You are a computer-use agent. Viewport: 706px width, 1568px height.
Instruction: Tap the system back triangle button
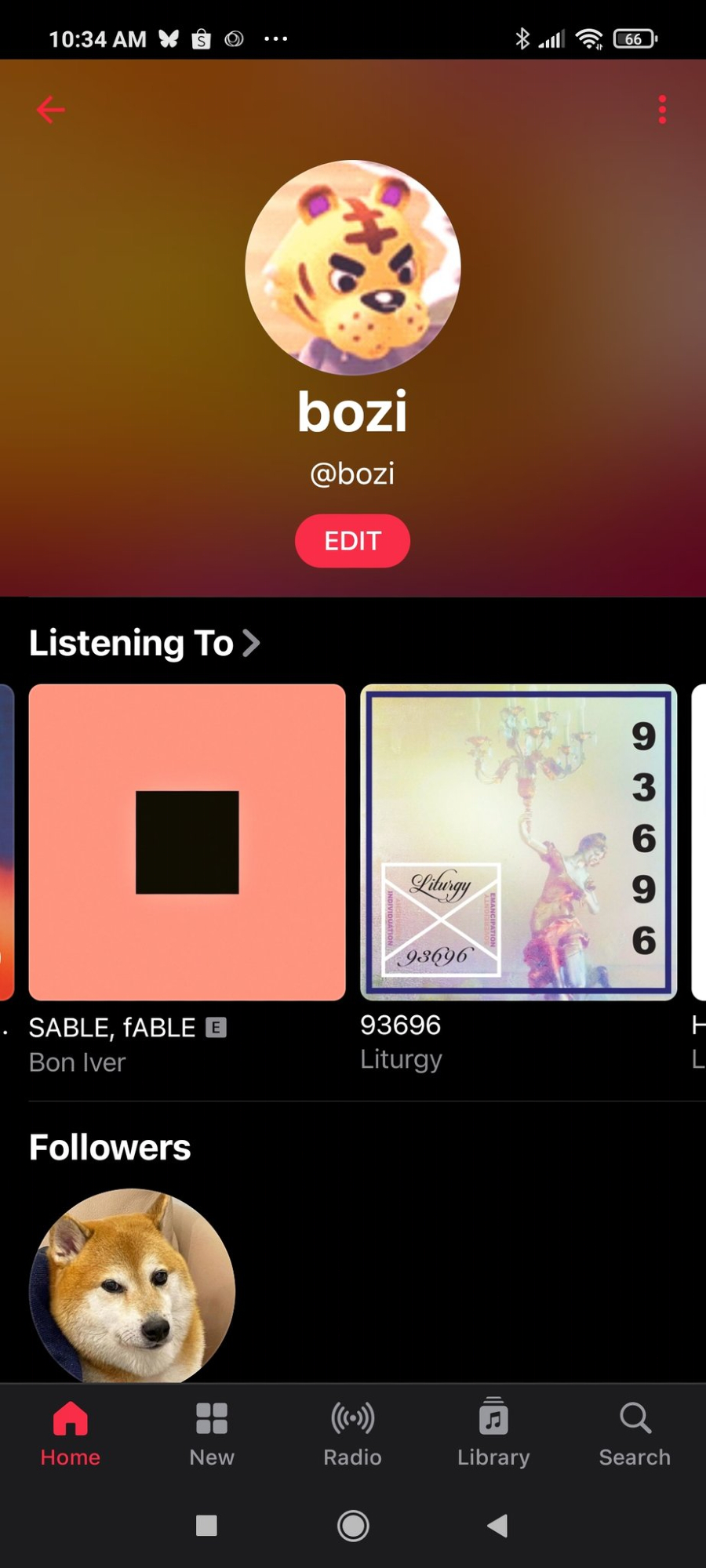coord(497,1526)
